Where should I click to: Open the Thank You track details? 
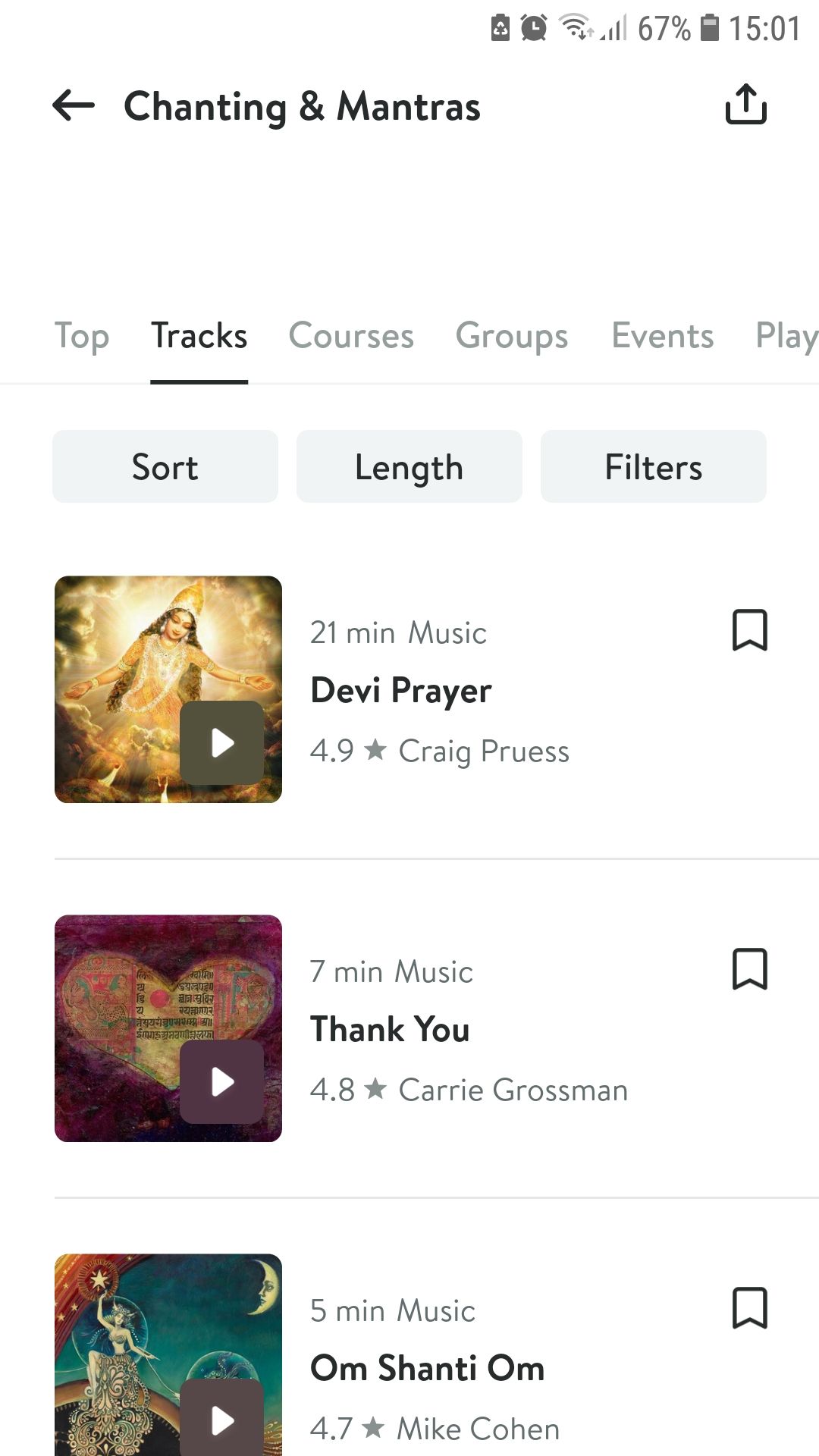pos(391,1030)
